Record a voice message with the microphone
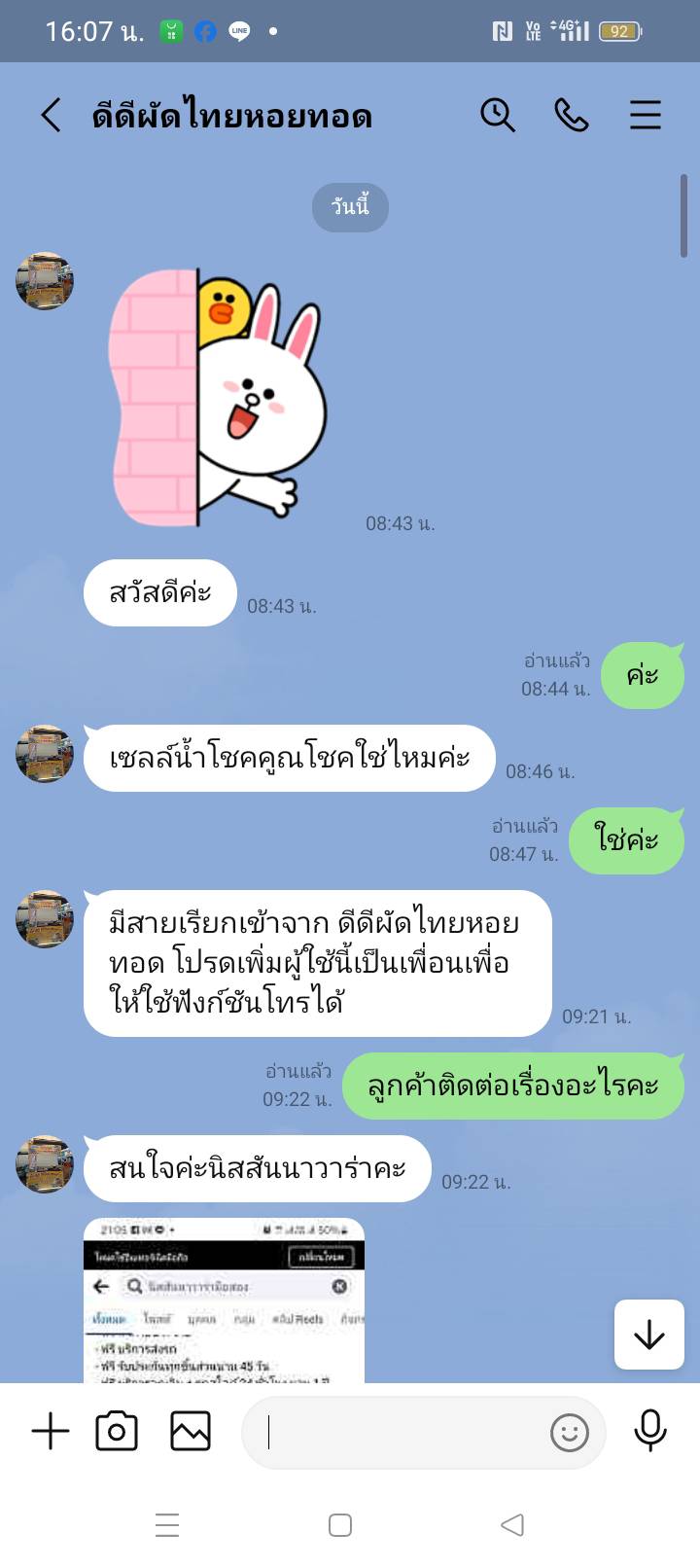This screenshot has height=1568, width=700. tap(649, 1431)
